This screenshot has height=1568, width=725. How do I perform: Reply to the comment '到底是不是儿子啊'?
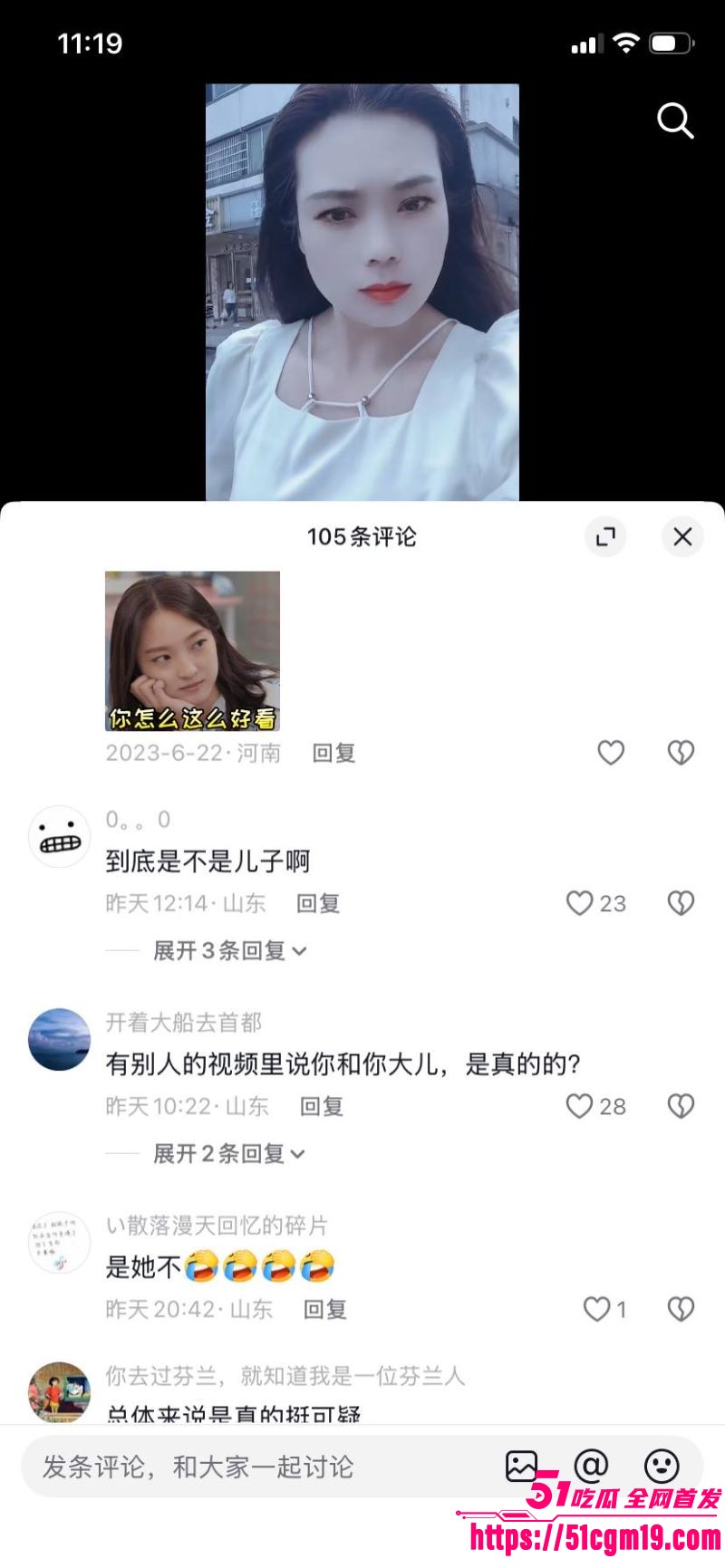pos(317,903)
